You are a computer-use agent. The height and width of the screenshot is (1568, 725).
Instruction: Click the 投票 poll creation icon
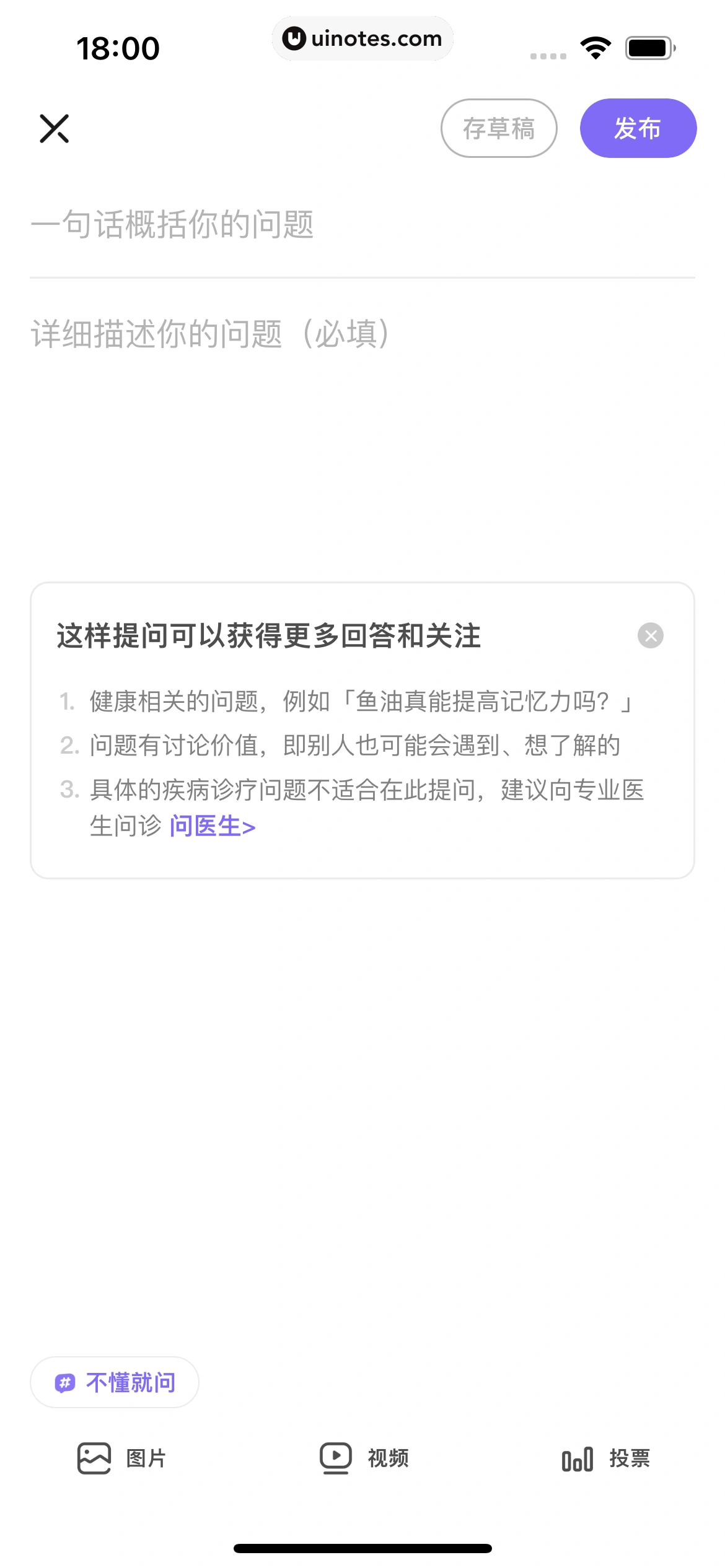[577, 1458]
